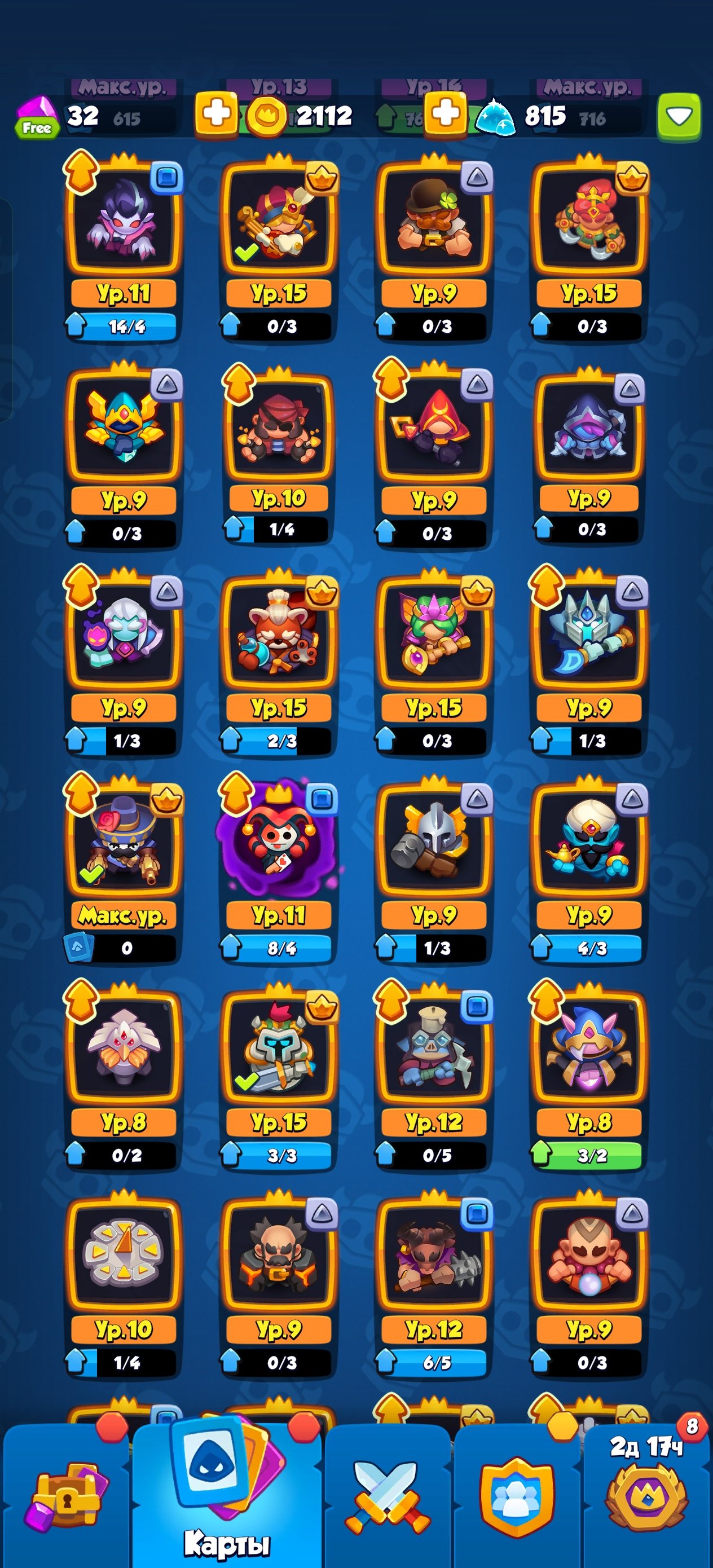
Task: Open the knight card with 3/3 progress
Action: 279,1076
